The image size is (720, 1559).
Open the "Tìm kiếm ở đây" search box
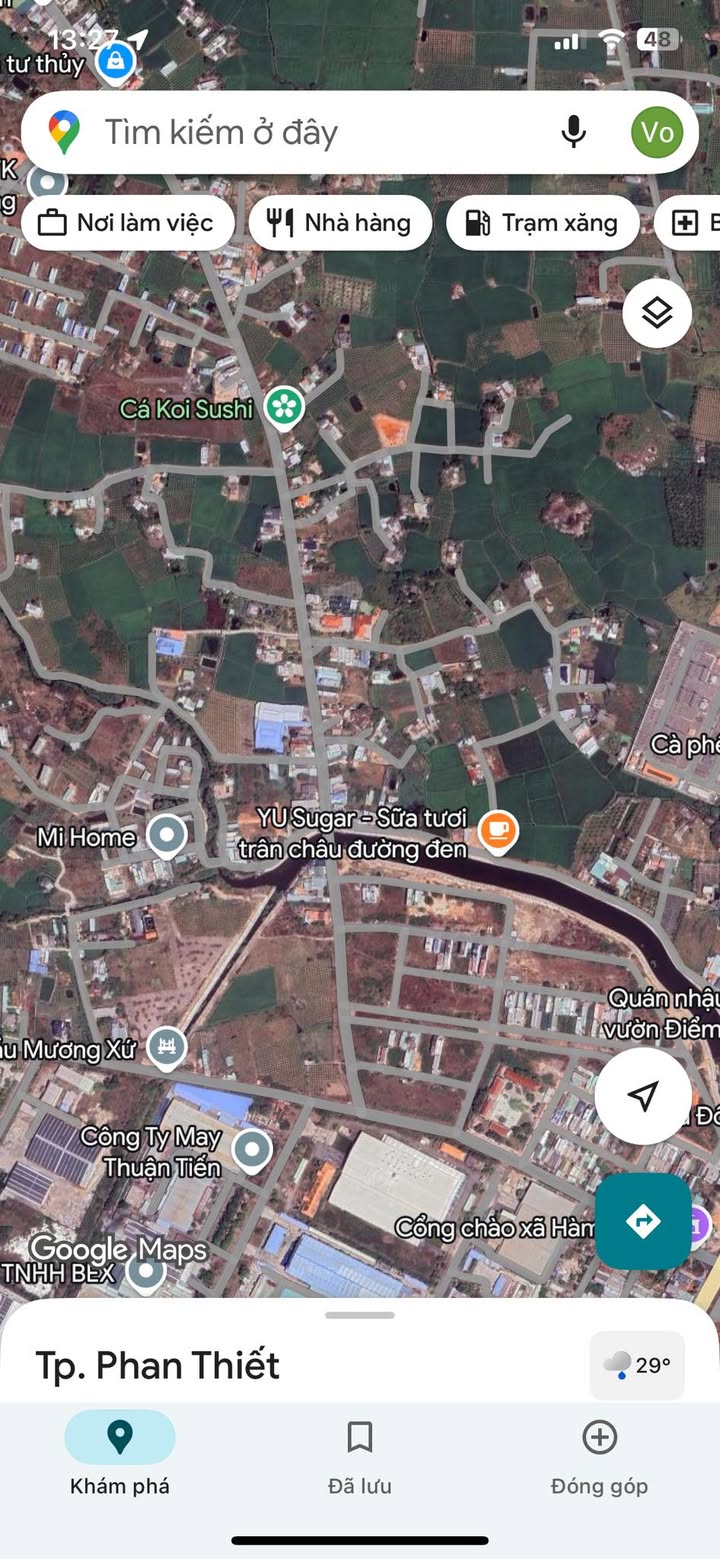pyautogui.click(x=300, y=132)
